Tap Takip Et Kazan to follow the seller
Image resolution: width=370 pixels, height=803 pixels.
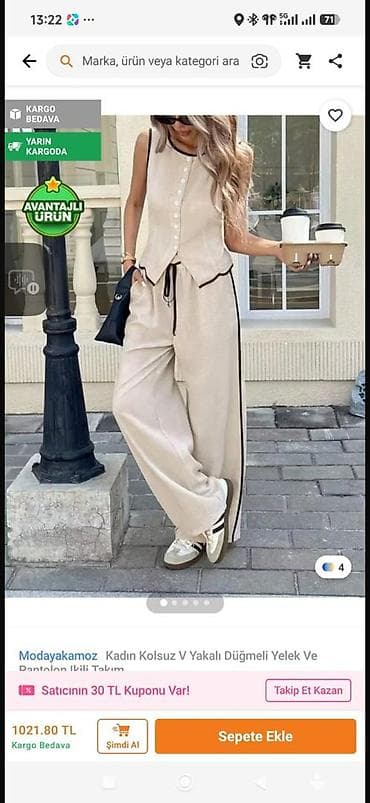click(308, 690)
